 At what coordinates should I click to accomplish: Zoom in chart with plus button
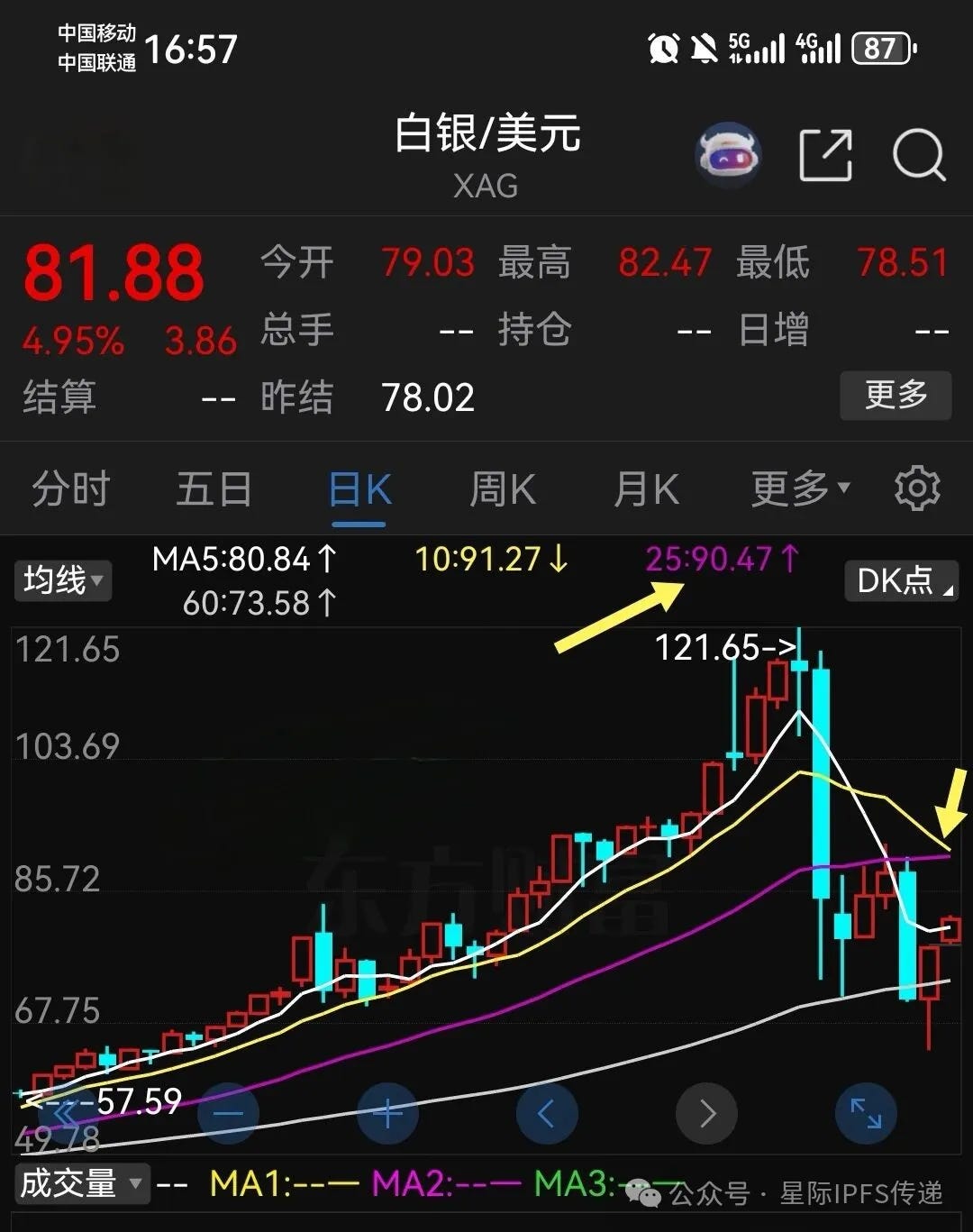[x=387, y=1114]
